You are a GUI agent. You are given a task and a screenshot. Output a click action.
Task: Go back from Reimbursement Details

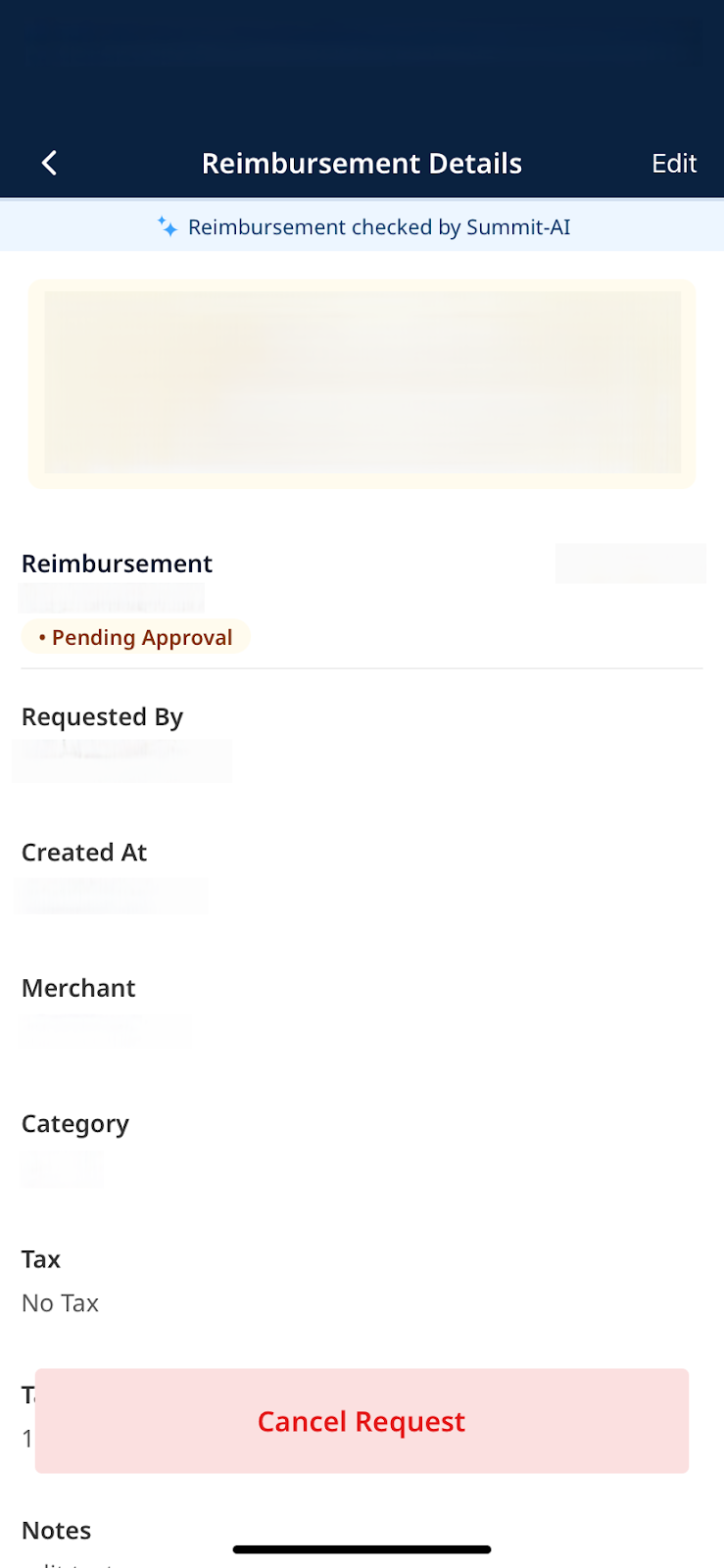(50, 164)
